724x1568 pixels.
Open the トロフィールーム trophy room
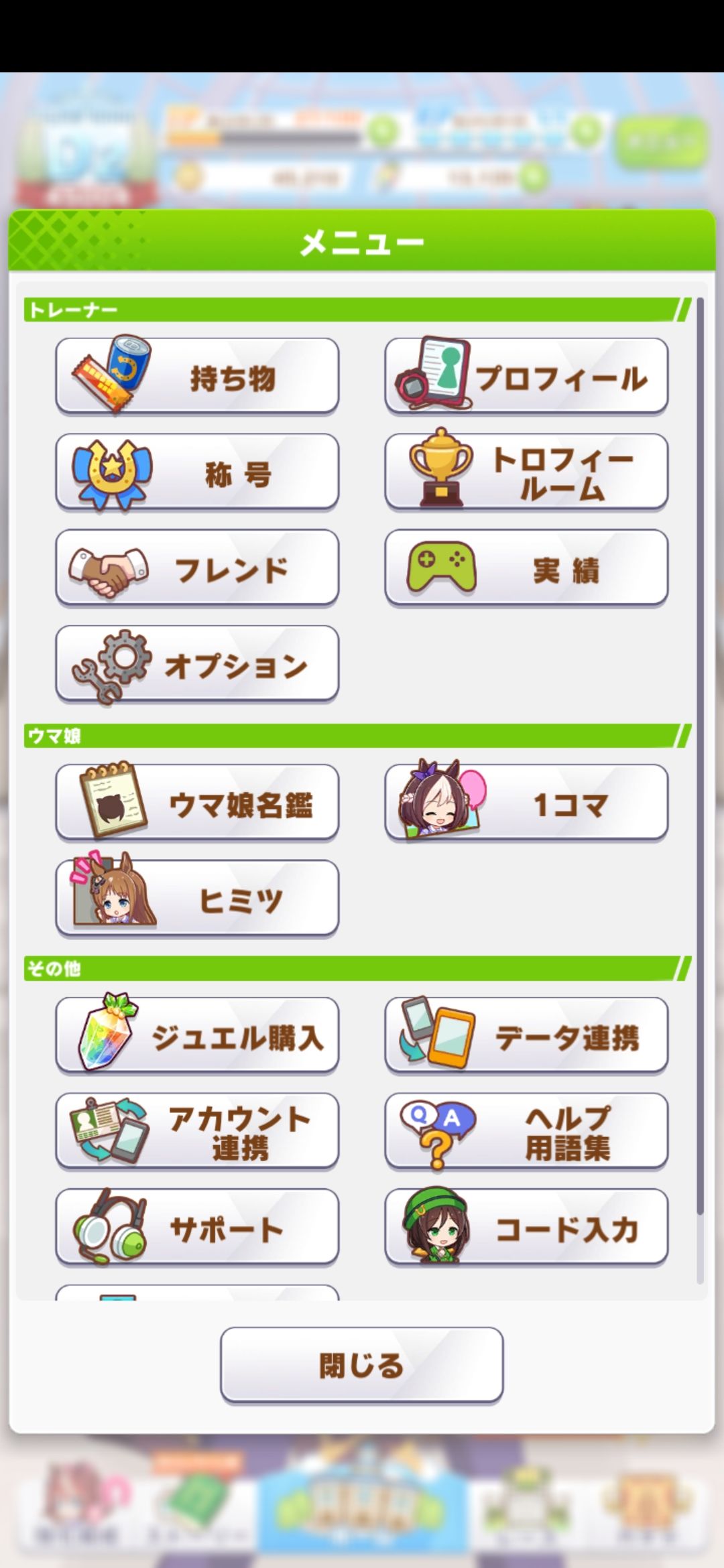(x=526, y=472)
